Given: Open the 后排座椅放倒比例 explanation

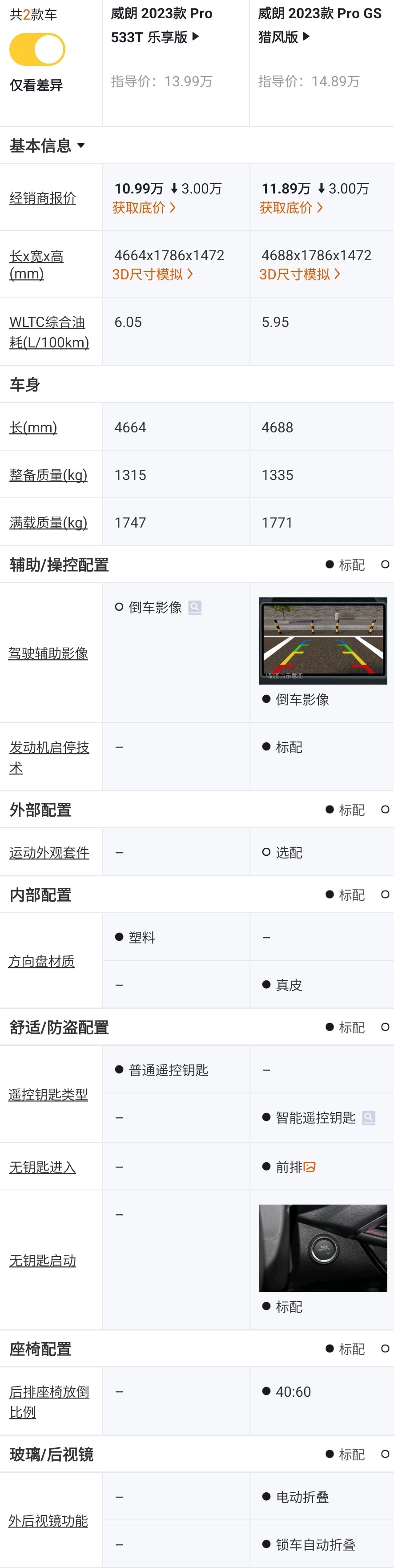Looking at the screenshot, I should [49, 1402].
